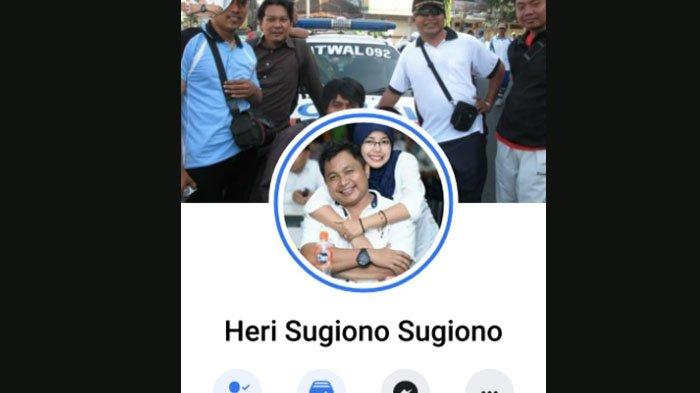Open the three-dot more options button

489,382
